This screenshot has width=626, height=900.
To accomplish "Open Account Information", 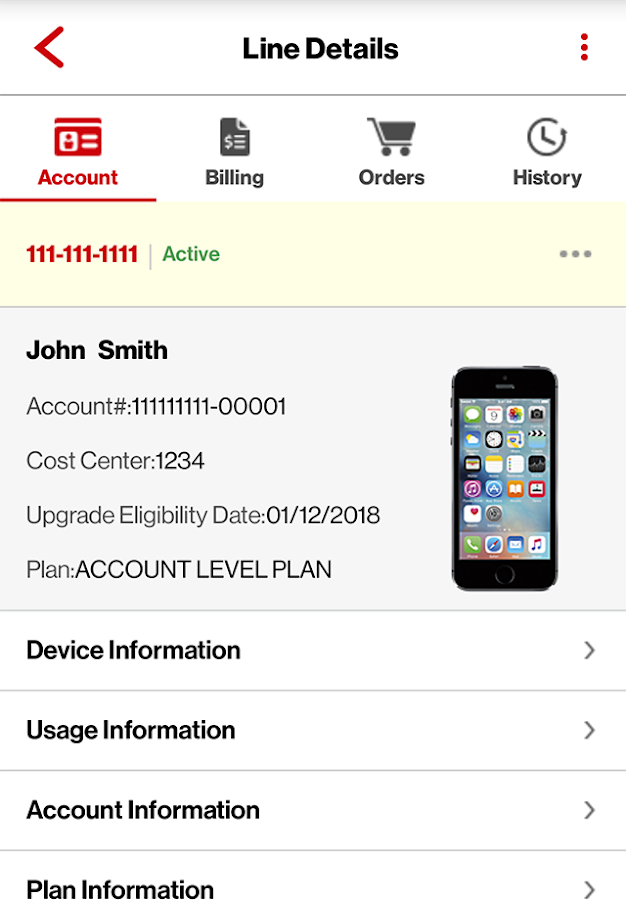I will (x=312, y=811).
